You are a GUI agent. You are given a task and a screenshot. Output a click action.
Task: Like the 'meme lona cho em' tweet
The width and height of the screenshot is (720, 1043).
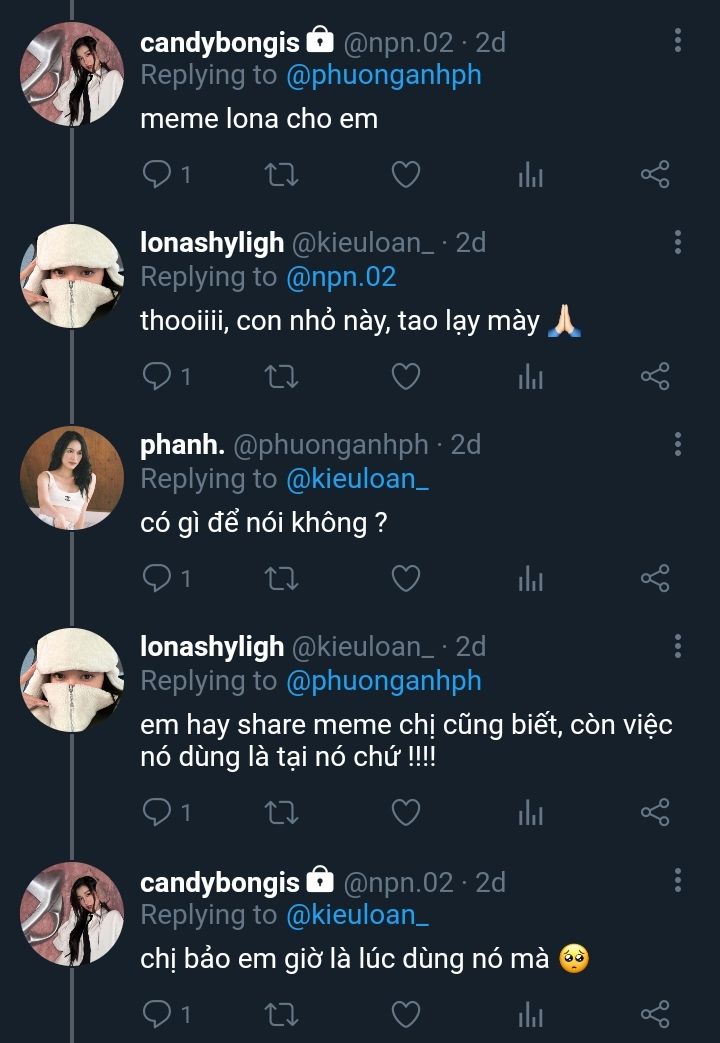[x=404, y=175]
